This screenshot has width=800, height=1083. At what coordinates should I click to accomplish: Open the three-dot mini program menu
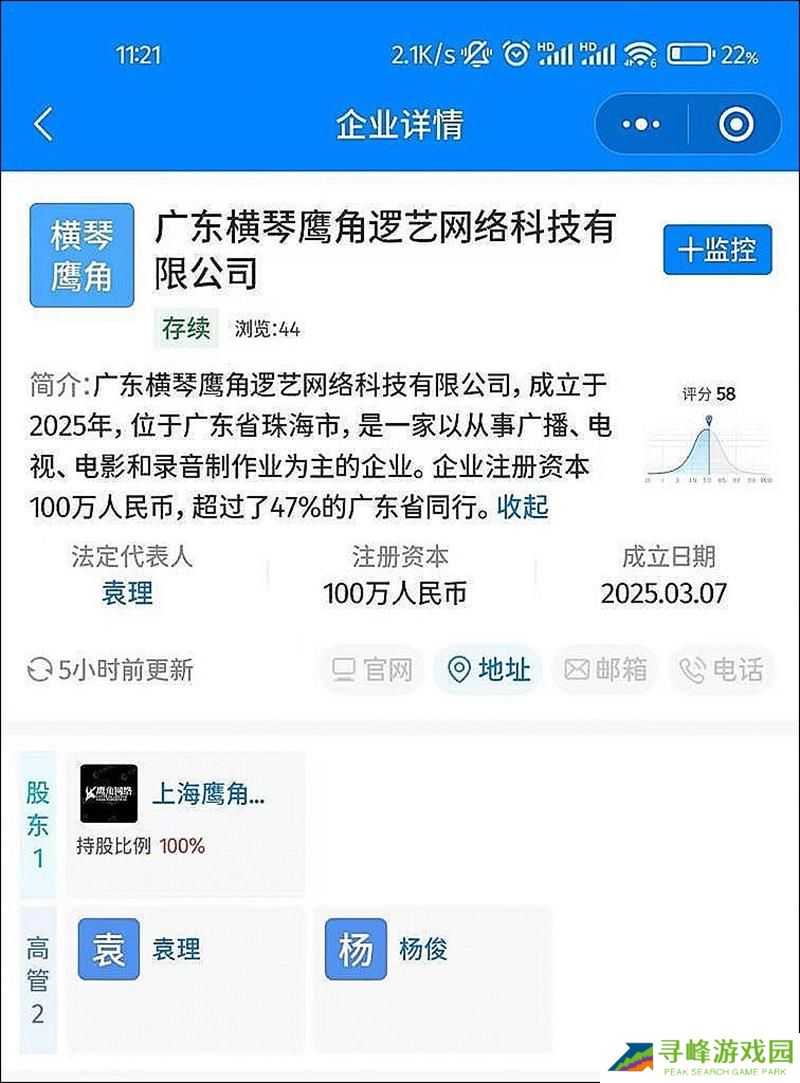(x=641, y=125)
